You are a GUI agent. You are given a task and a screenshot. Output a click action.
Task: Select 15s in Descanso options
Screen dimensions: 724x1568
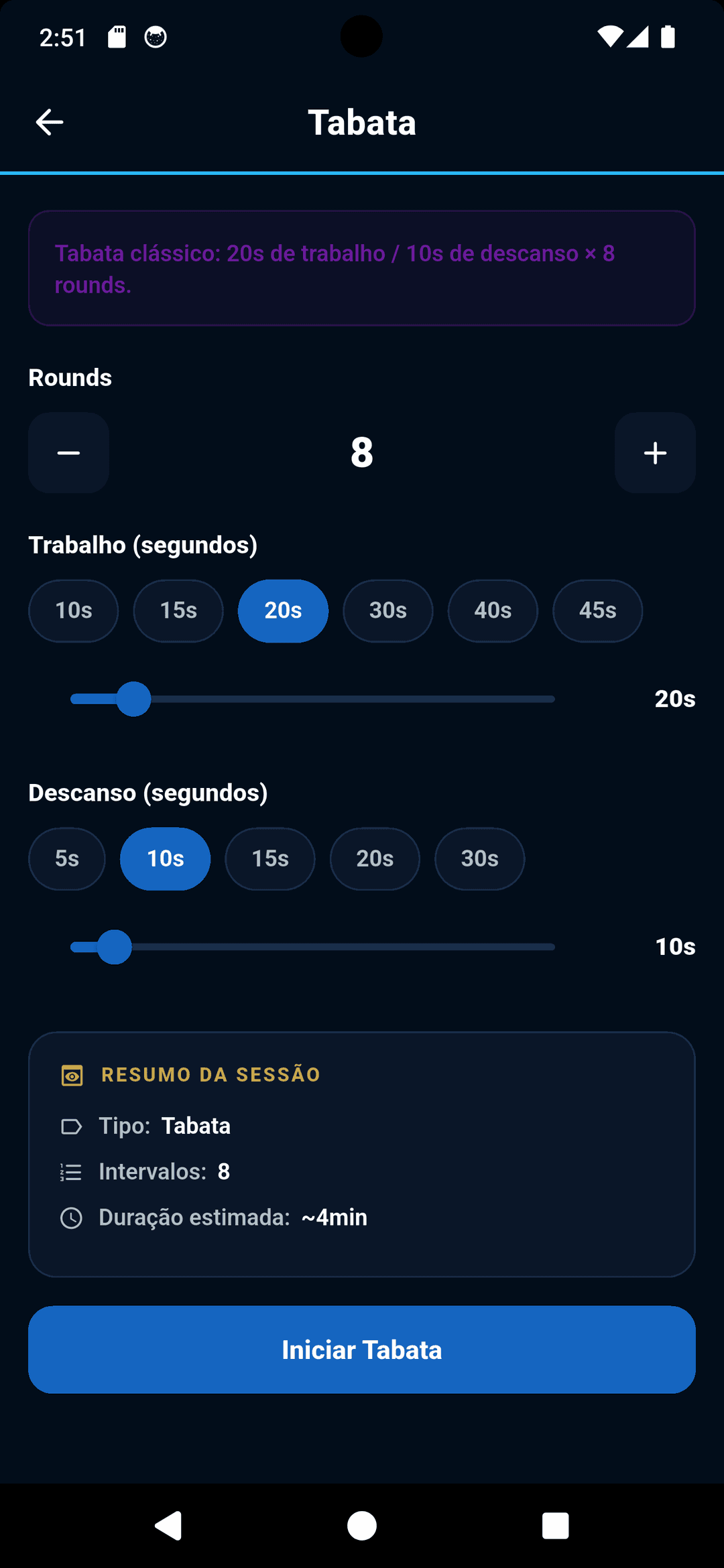click(x=269, y=858)
